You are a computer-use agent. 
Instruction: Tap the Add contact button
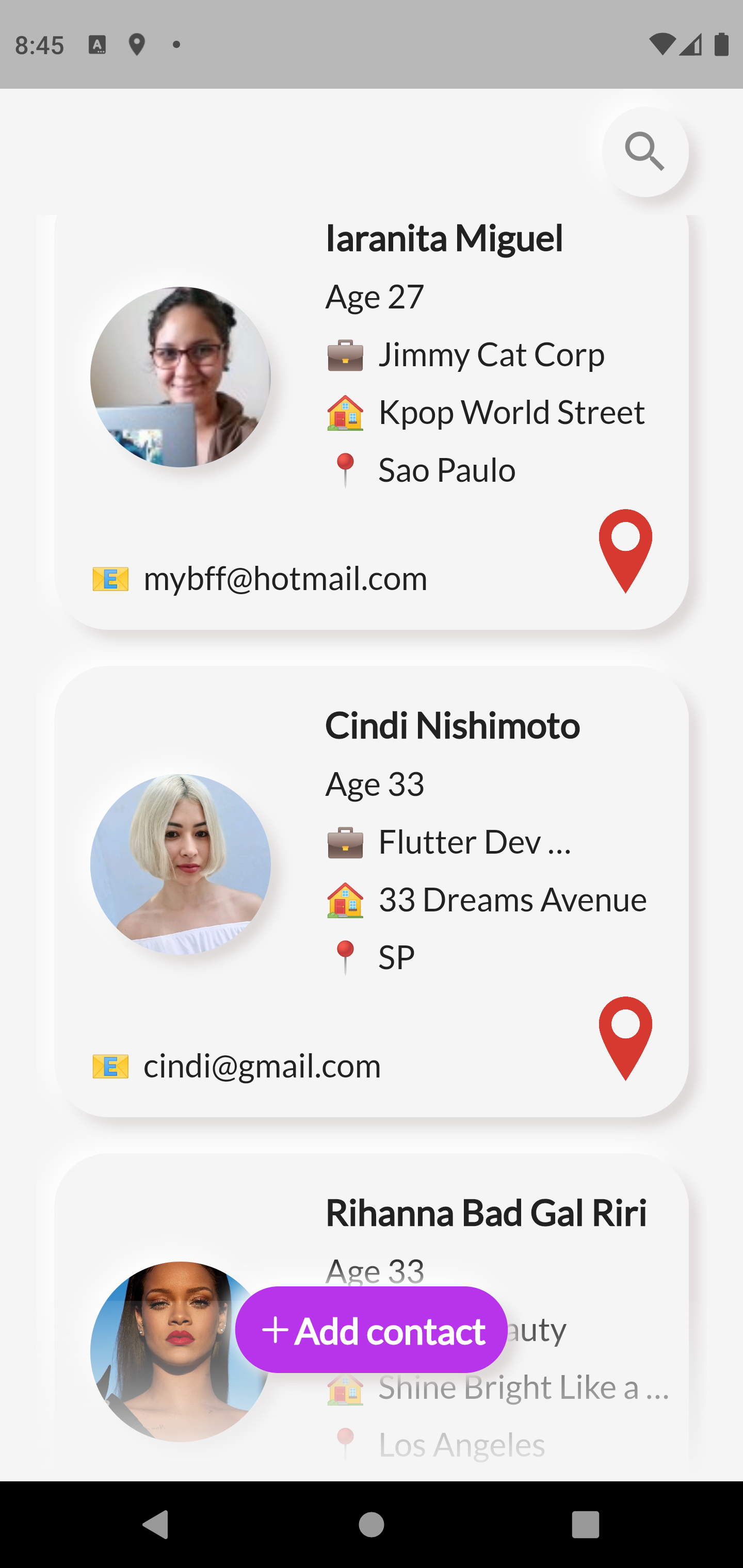tap(372, 1330)
